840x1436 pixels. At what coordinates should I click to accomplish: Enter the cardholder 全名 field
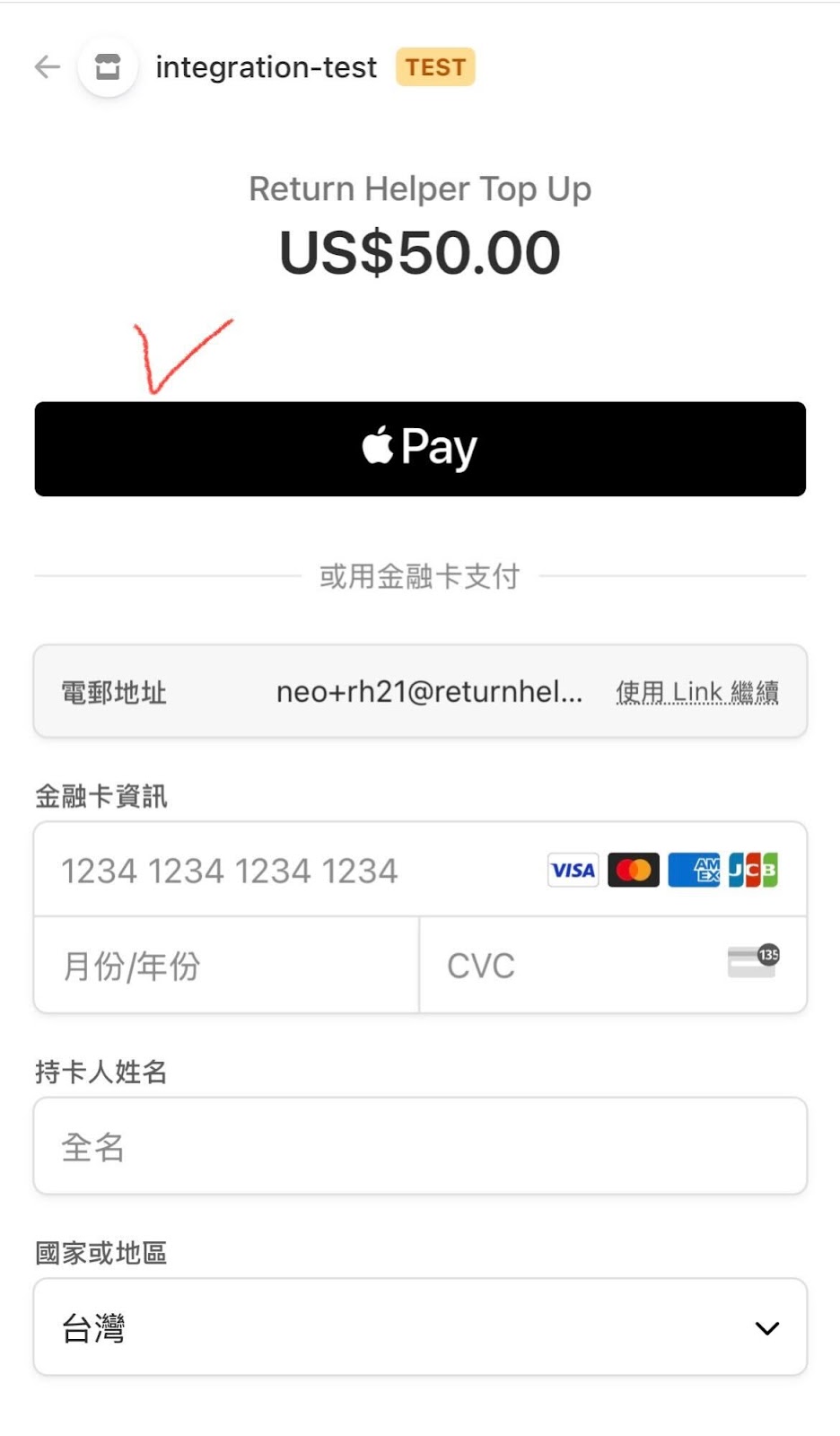point(420,1146)
